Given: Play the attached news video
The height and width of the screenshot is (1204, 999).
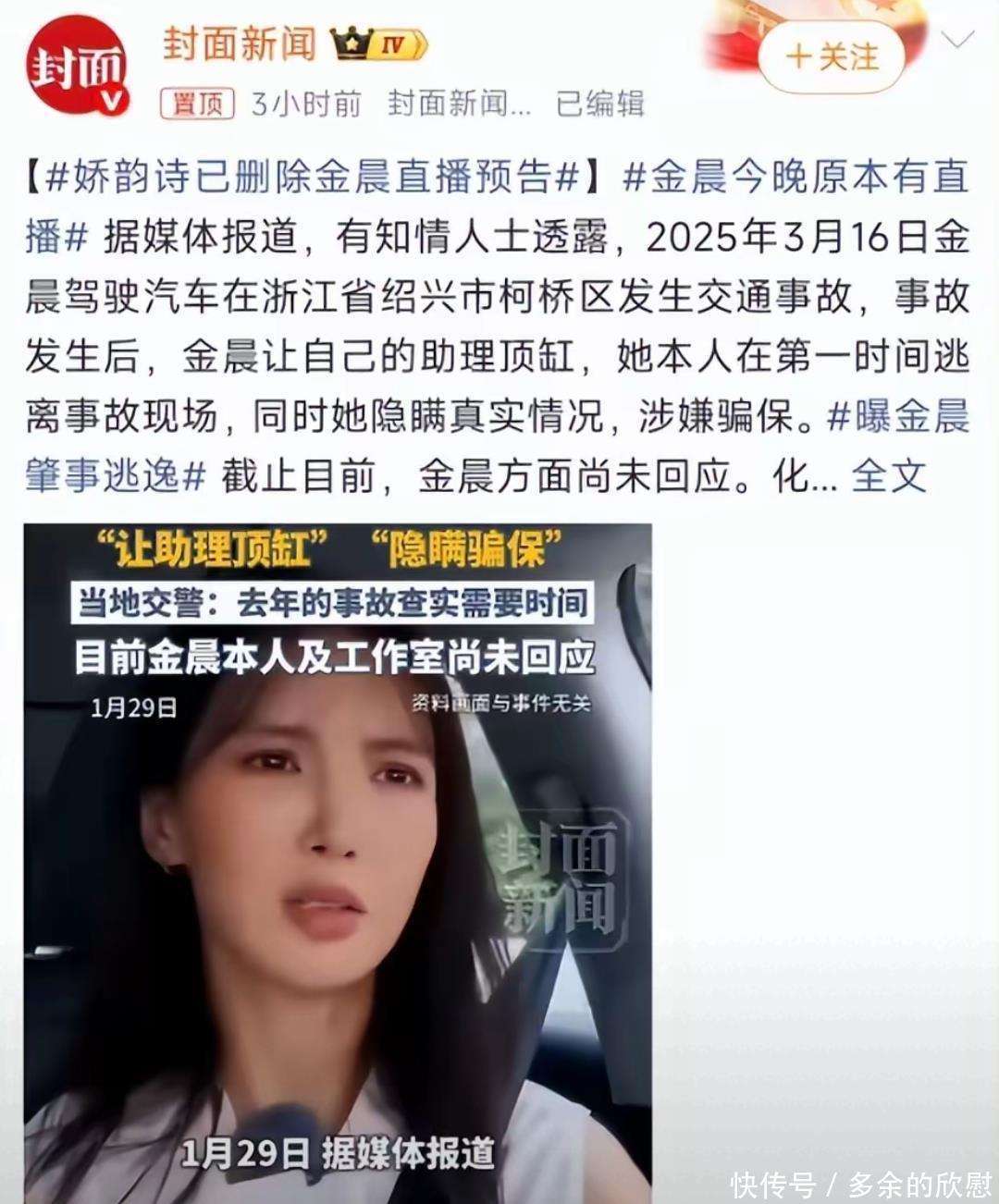Looking at the screenshot, I should (338, 860).
